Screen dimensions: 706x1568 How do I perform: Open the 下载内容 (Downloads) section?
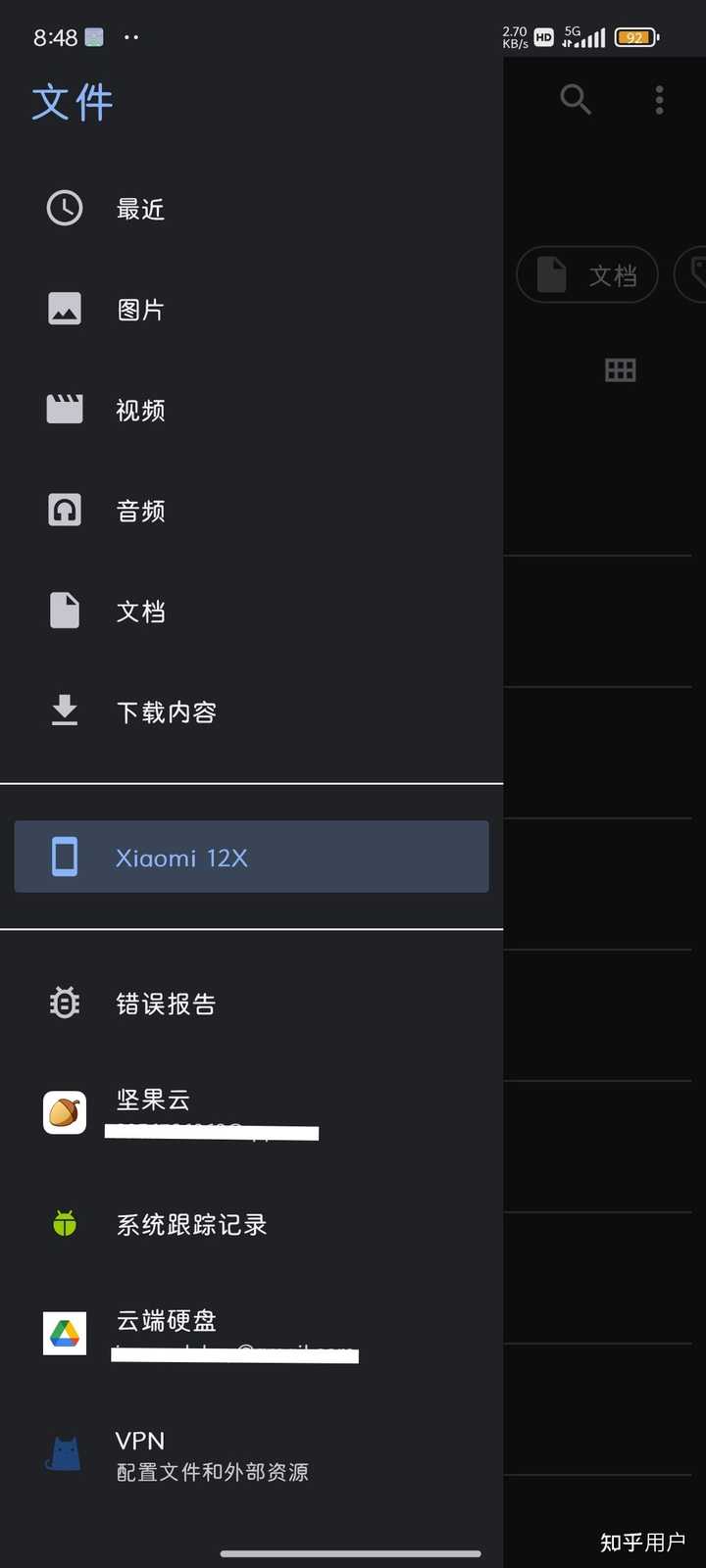(x=166, y=712)
